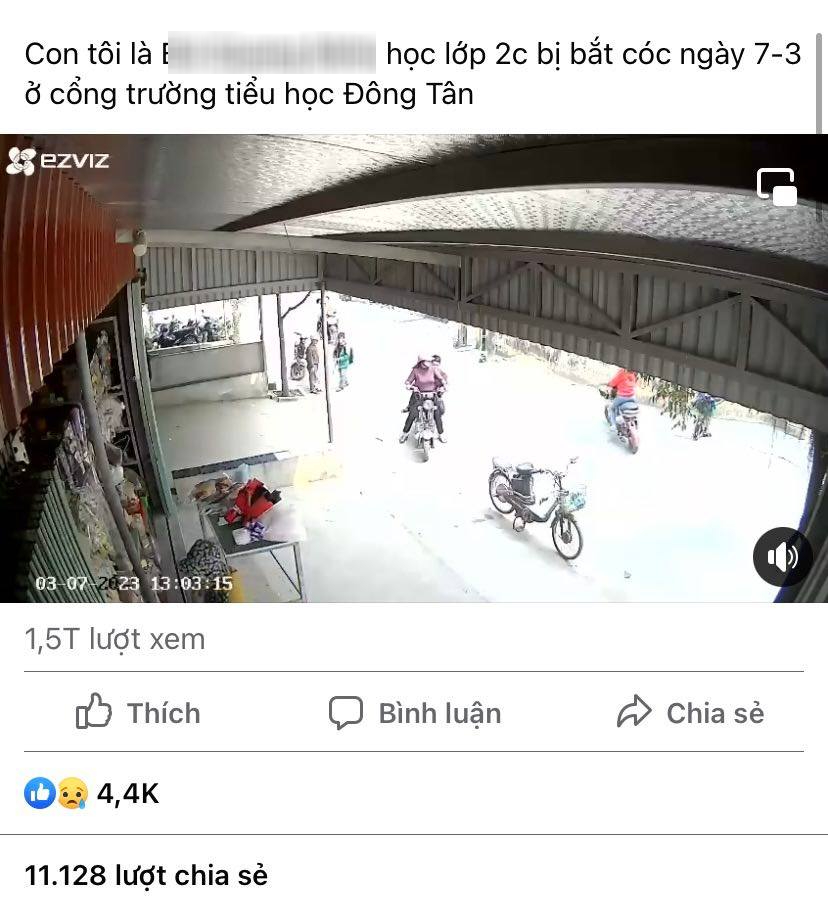
Task: Open comments via Bình luận
Action: coord(414,713)
